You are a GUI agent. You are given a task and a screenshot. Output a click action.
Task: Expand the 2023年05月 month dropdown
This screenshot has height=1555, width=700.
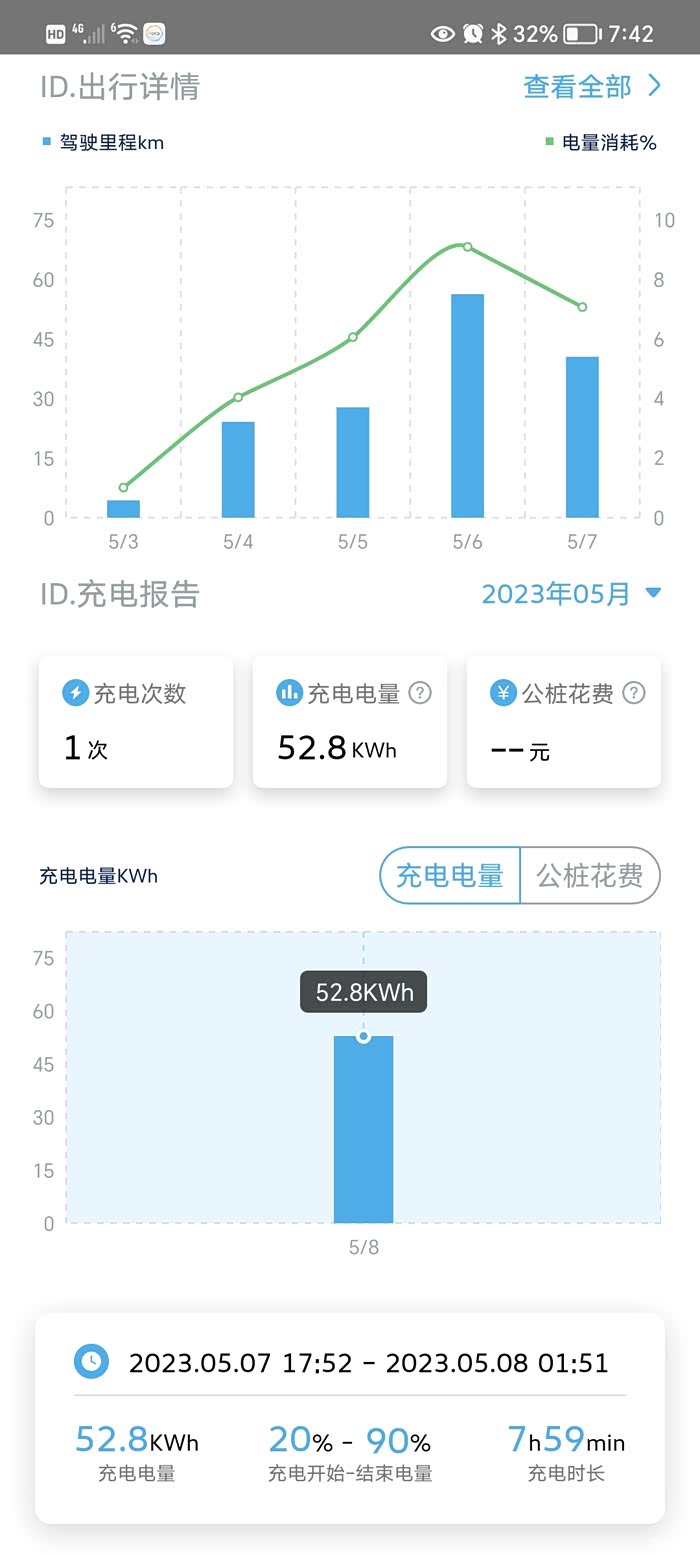(570, 594)
